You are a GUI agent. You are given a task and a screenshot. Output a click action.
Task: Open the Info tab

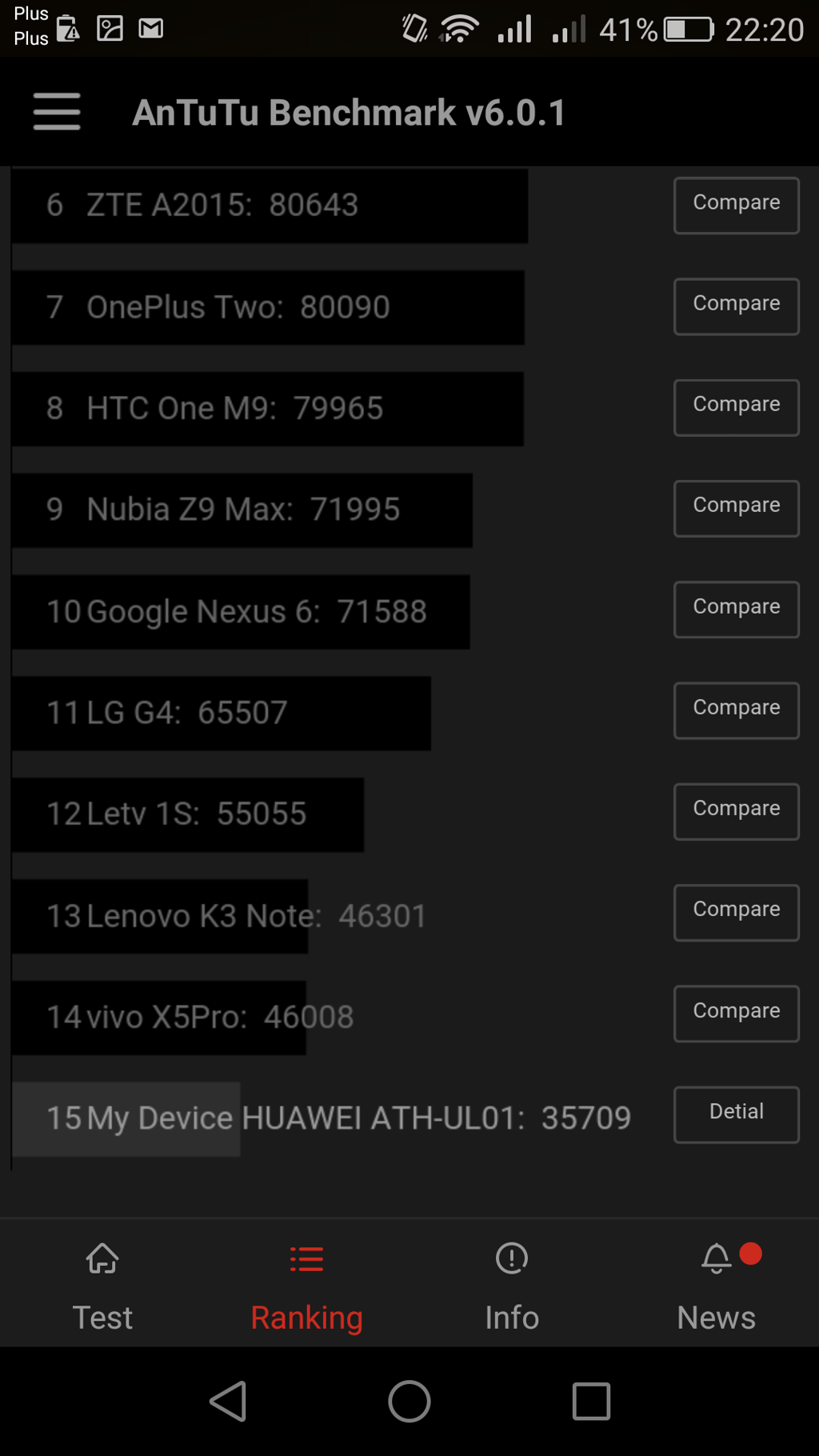pos(512,1285)
